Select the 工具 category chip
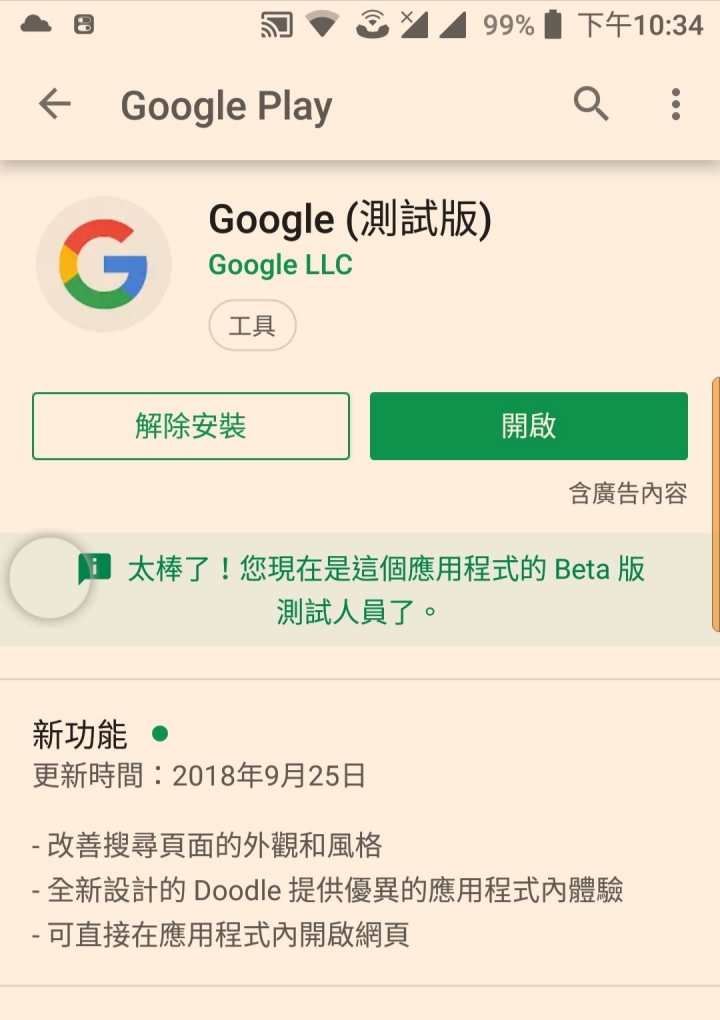The image size is (720, 1020). point(252,326)
